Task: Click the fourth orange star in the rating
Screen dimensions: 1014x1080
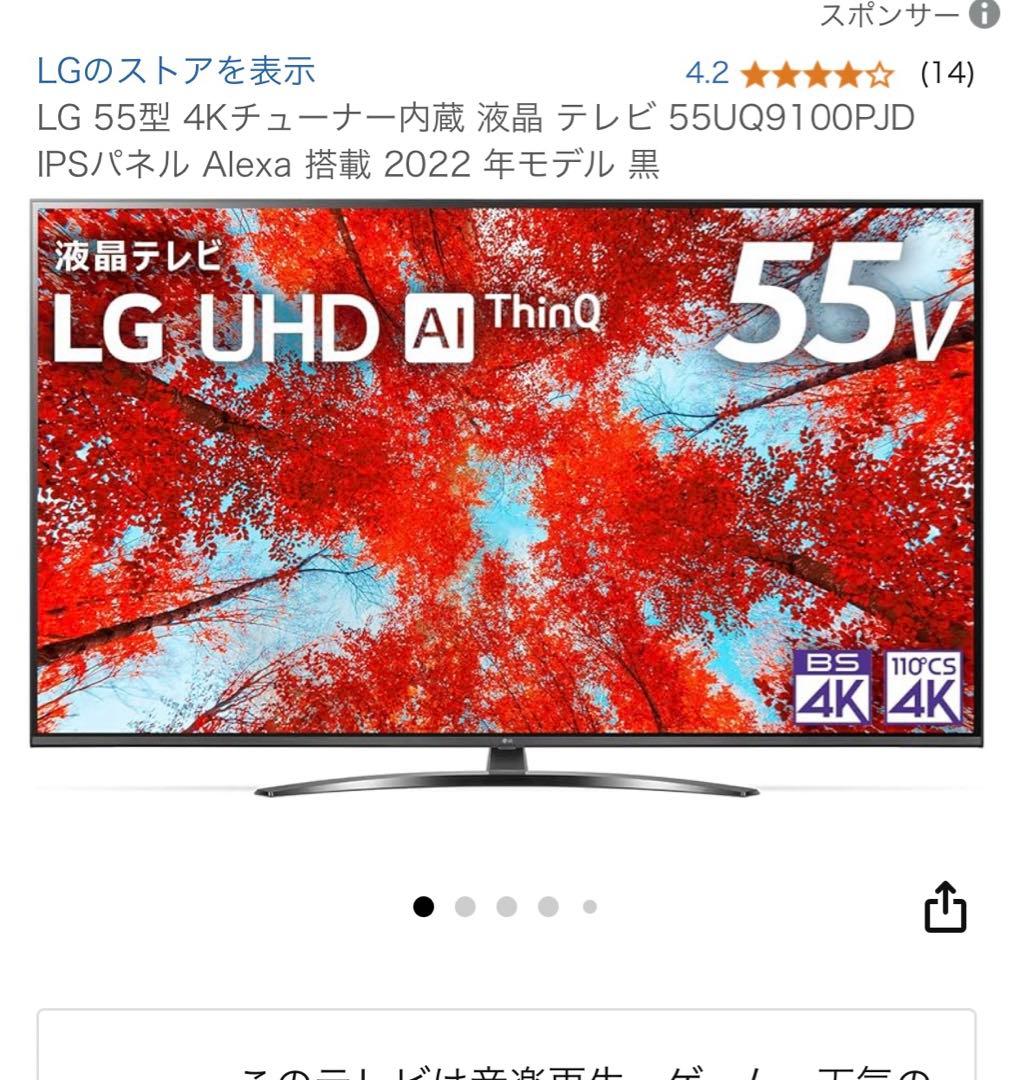Action: coord(849,72)
